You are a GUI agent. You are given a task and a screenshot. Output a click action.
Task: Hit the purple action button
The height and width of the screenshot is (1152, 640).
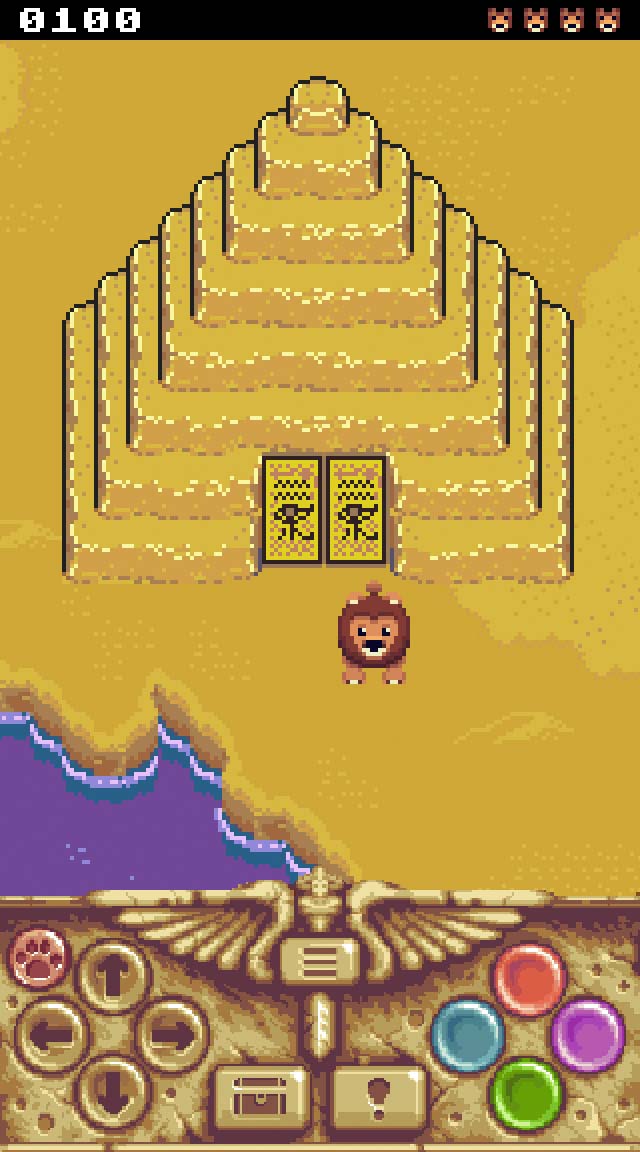(588, 1036)
